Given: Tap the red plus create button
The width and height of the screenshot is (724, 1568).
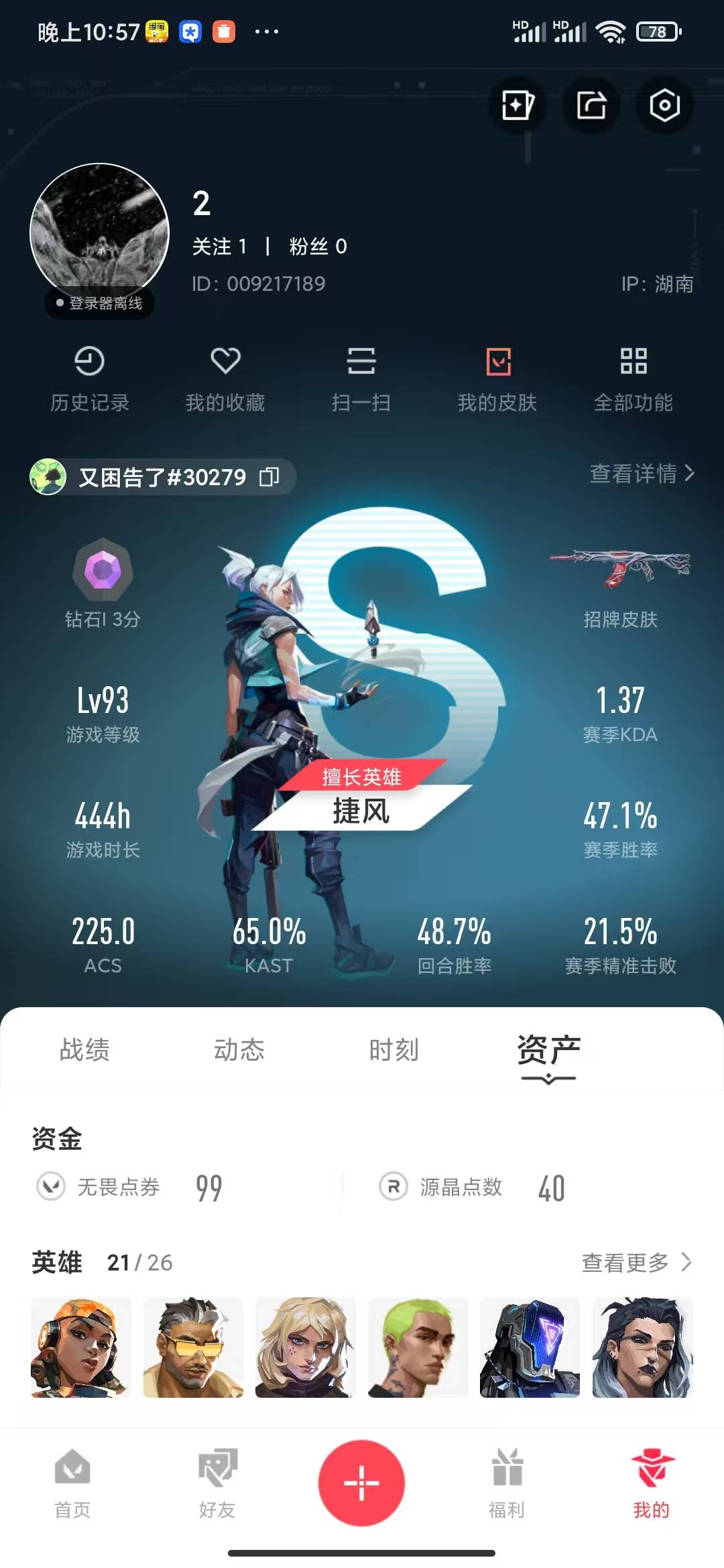Looking at the screenshot, I should pos(361,1483).
